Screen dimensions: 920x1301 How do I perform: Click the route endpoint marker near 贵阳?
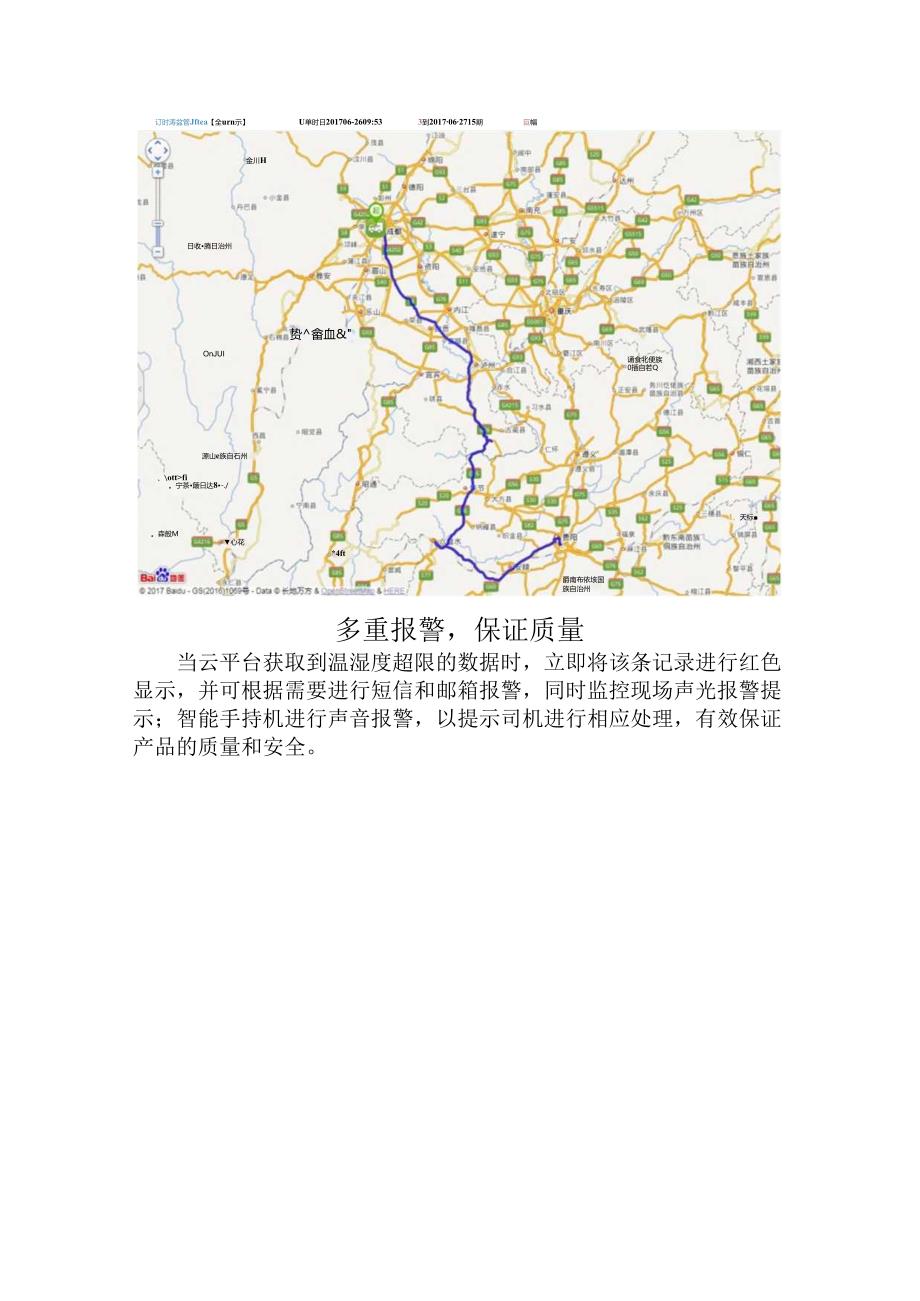pos(558,540)
